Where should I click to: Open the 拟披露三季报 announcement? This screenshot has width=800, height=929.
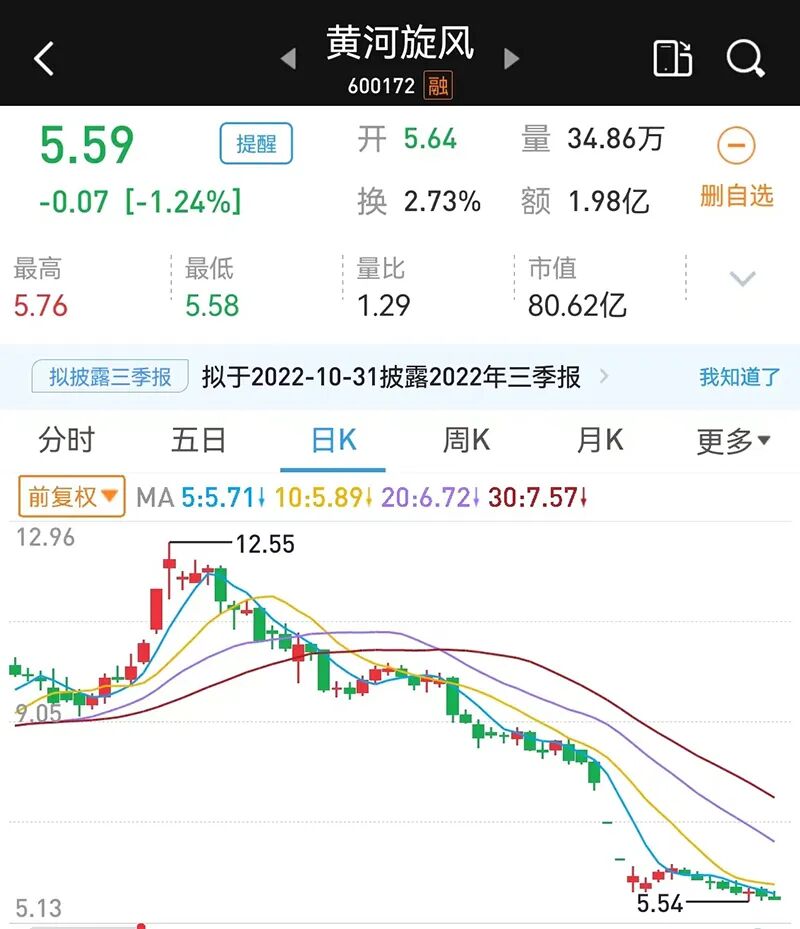[392, 377]
